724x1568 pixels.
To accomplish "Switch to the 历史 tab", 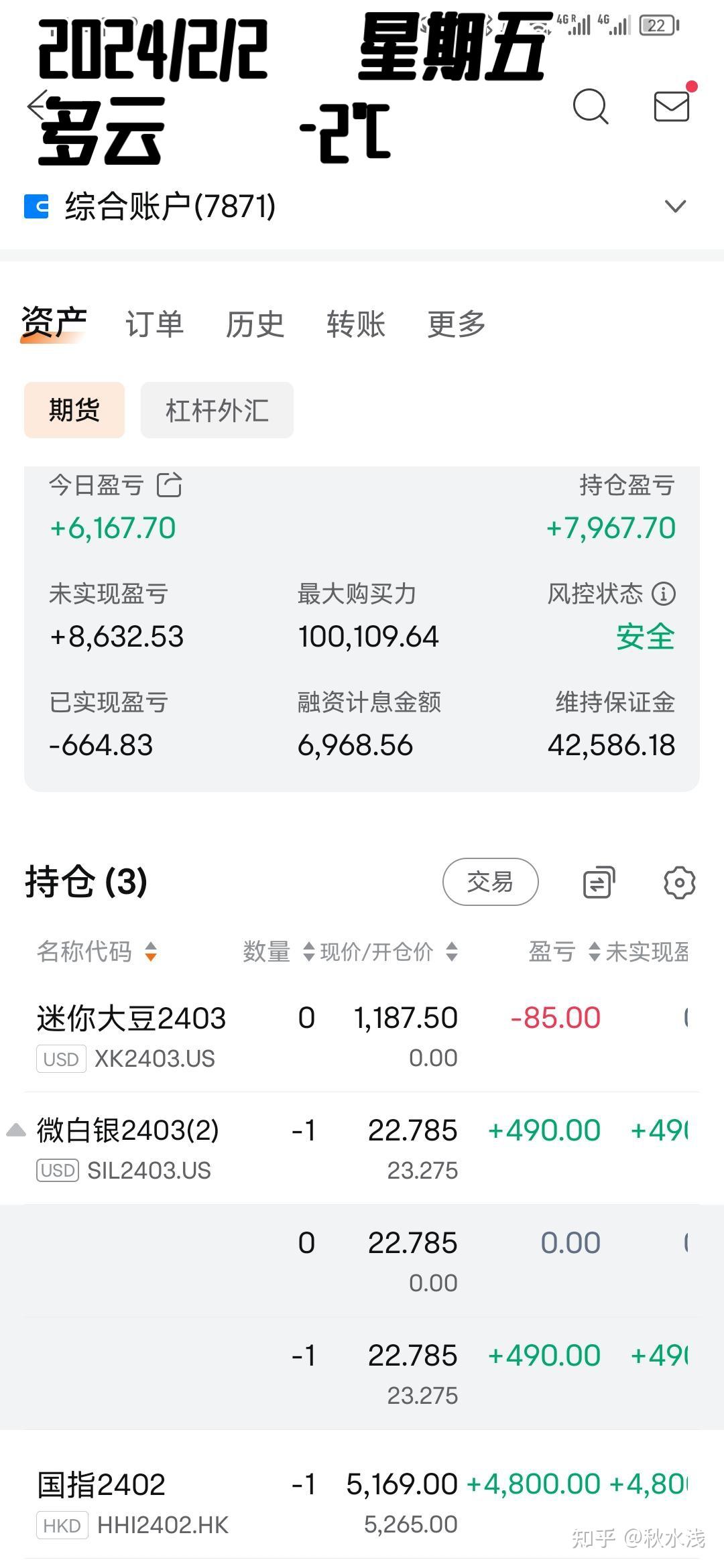I will click(x=255, y=324).
